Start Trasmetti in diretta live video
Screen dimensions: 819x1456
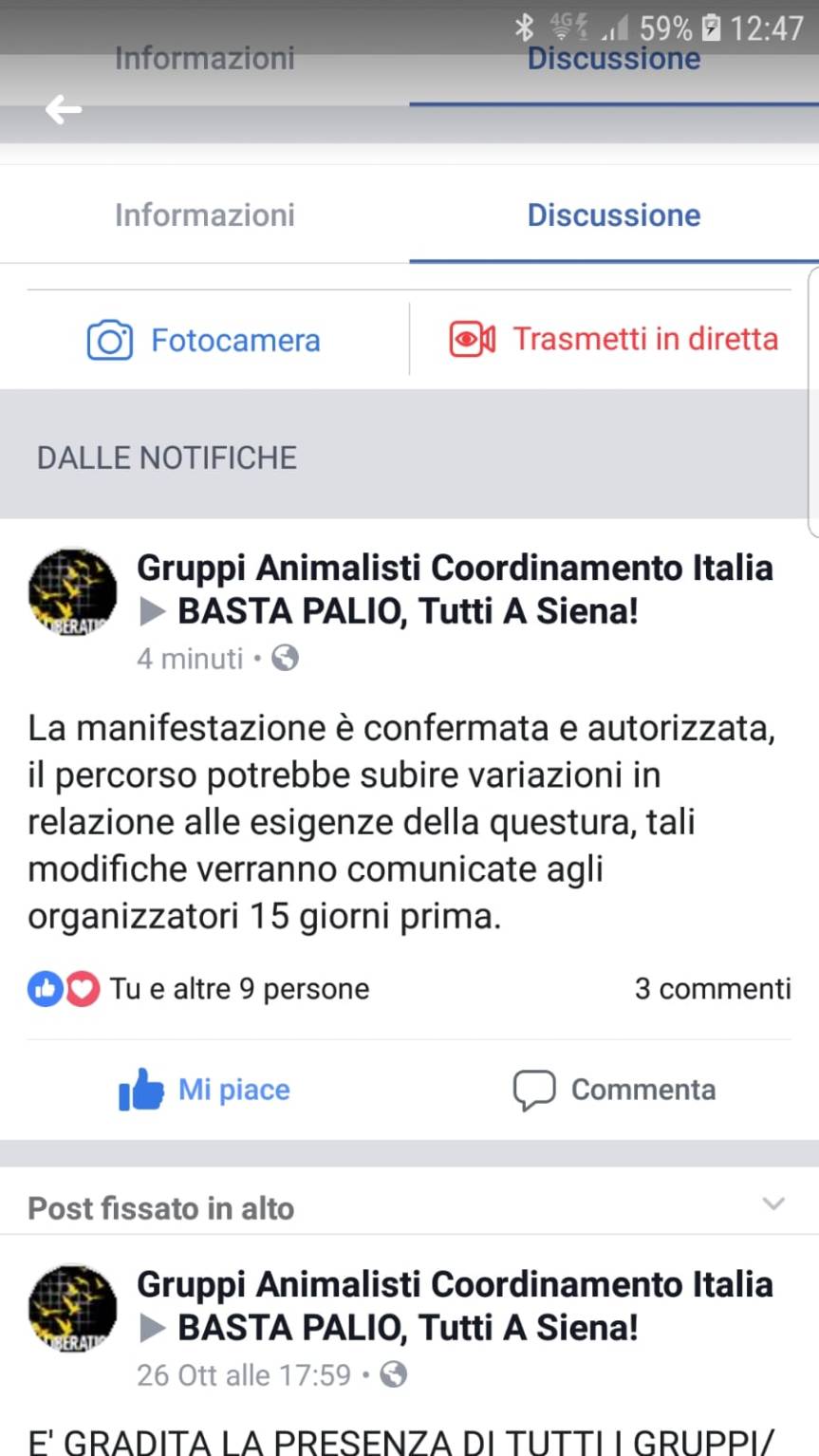(613, 340)
